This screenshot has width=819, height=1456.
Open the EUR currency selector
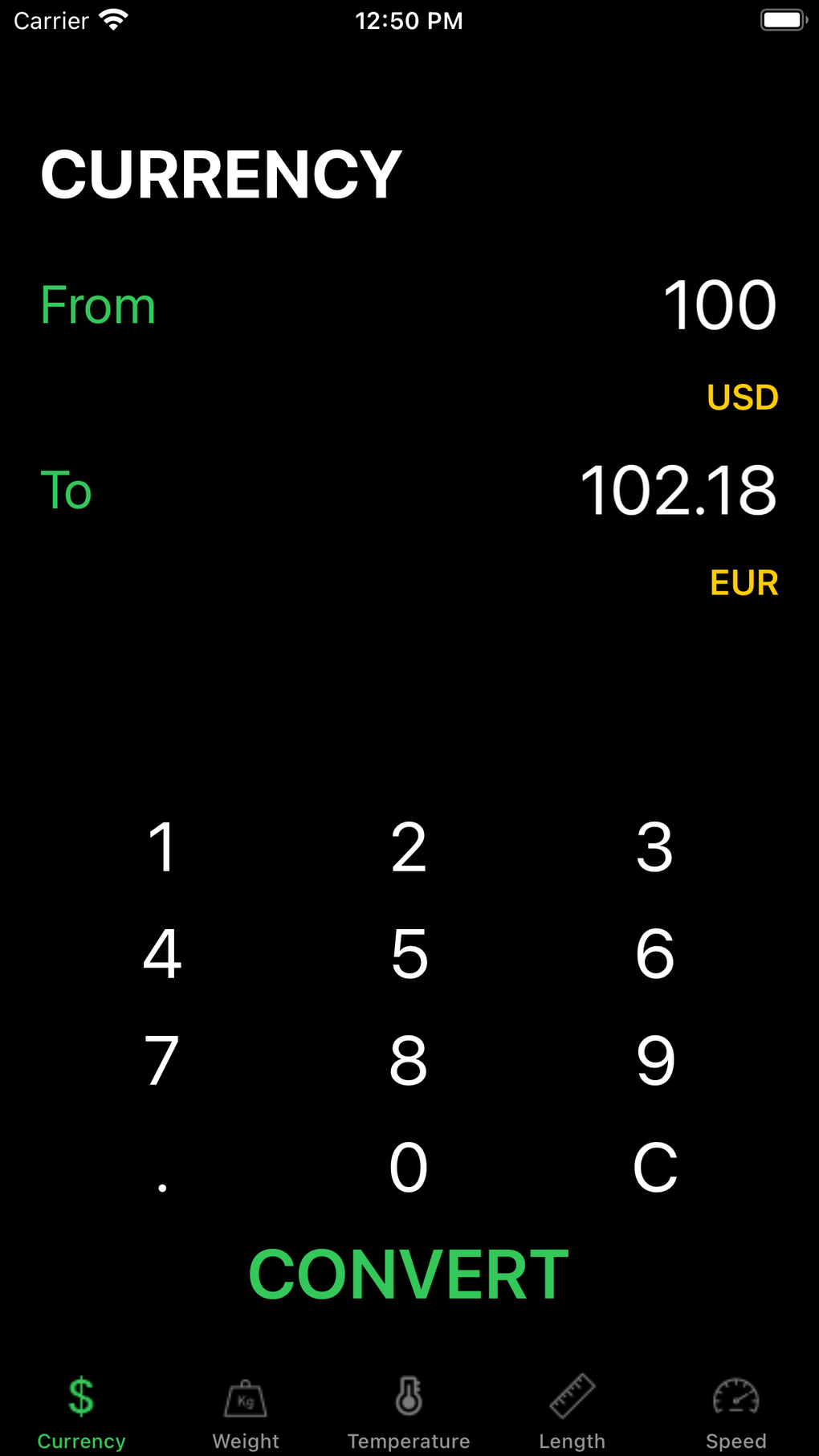pyautogui.click(x=743, y=582)
